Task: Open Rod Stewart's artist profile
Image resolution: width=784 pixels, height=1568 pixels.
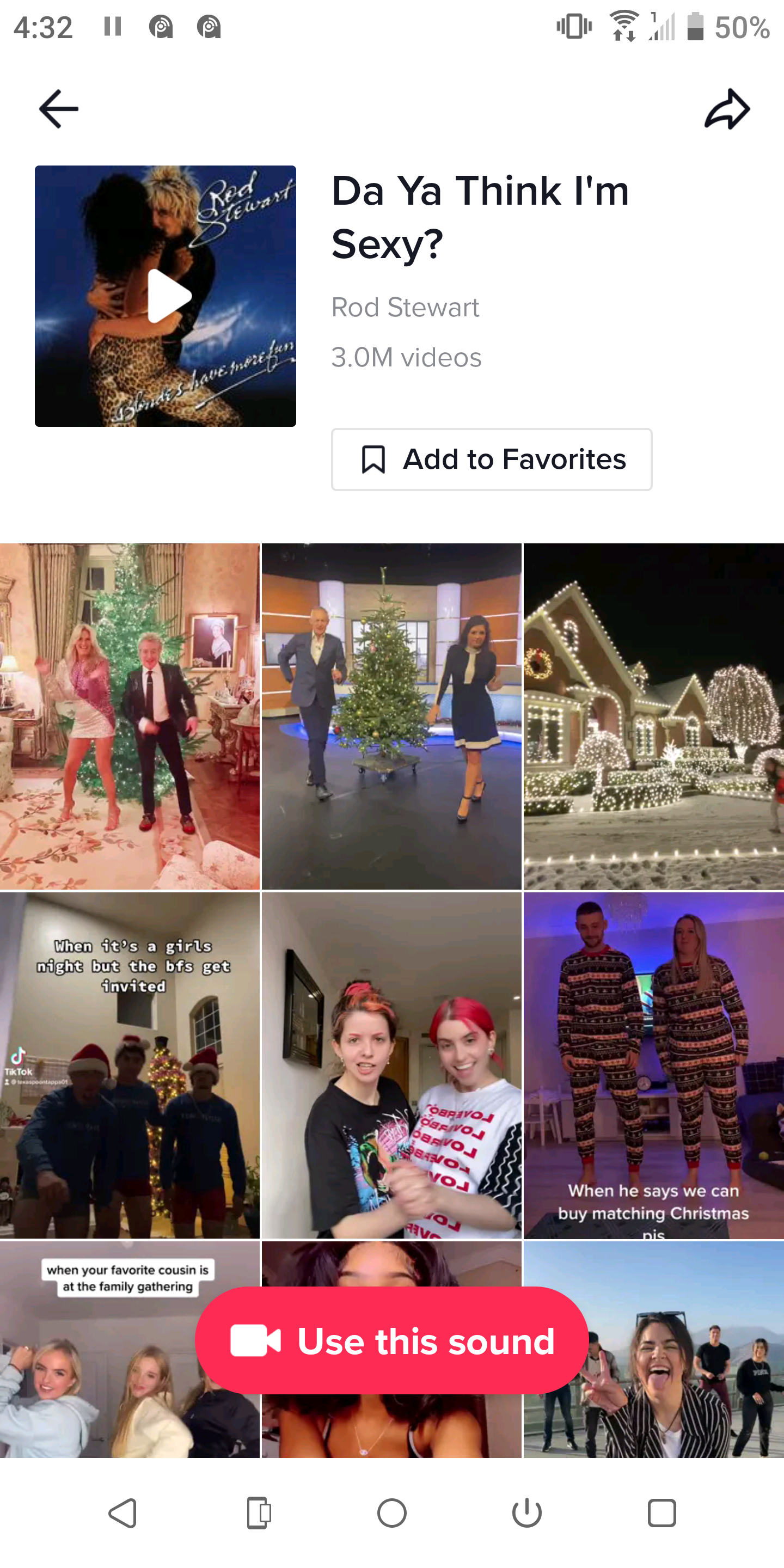Action: coord(405,308)
